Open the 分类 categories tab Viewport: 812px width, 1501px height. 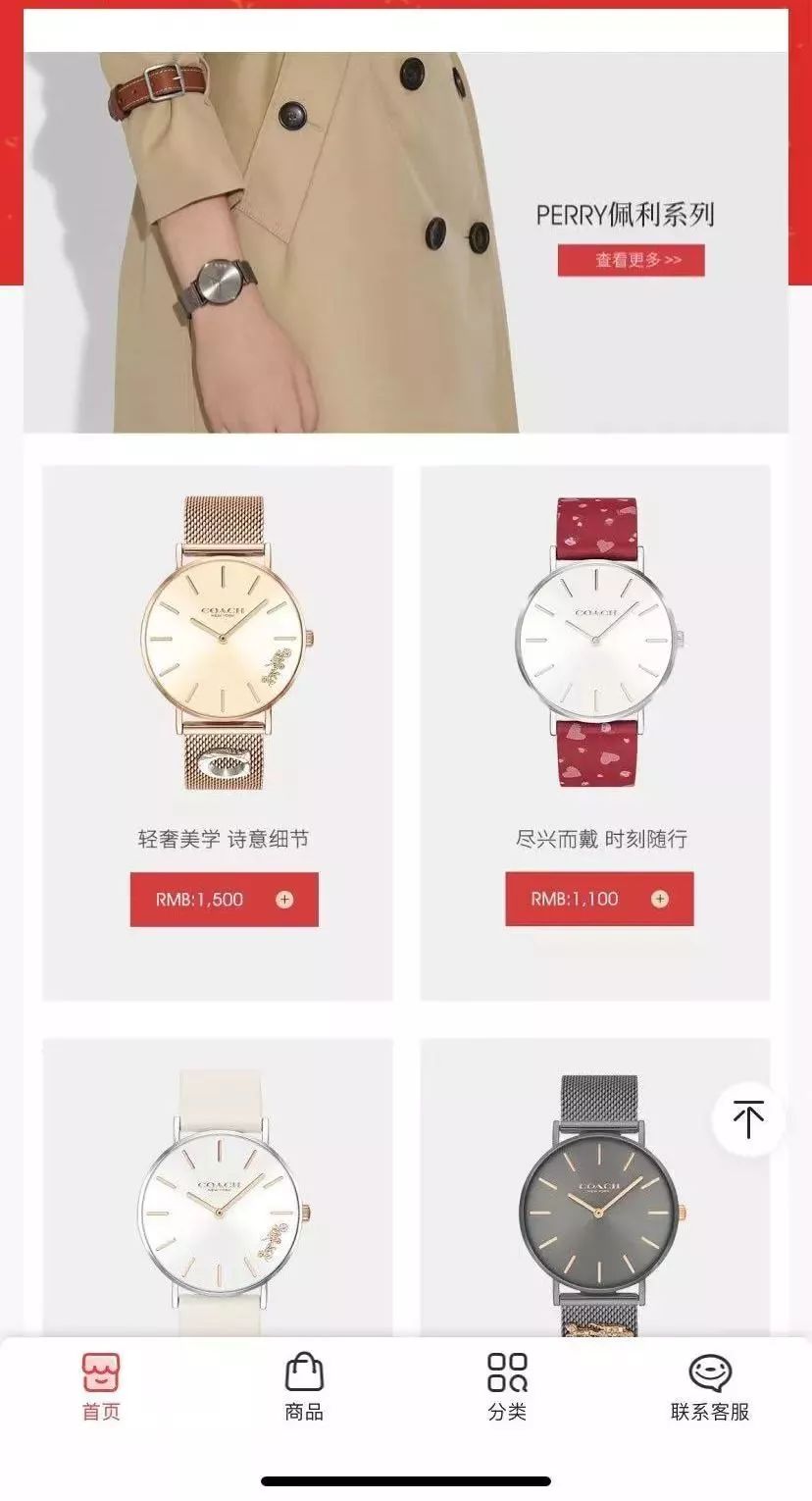[507, 1387]
